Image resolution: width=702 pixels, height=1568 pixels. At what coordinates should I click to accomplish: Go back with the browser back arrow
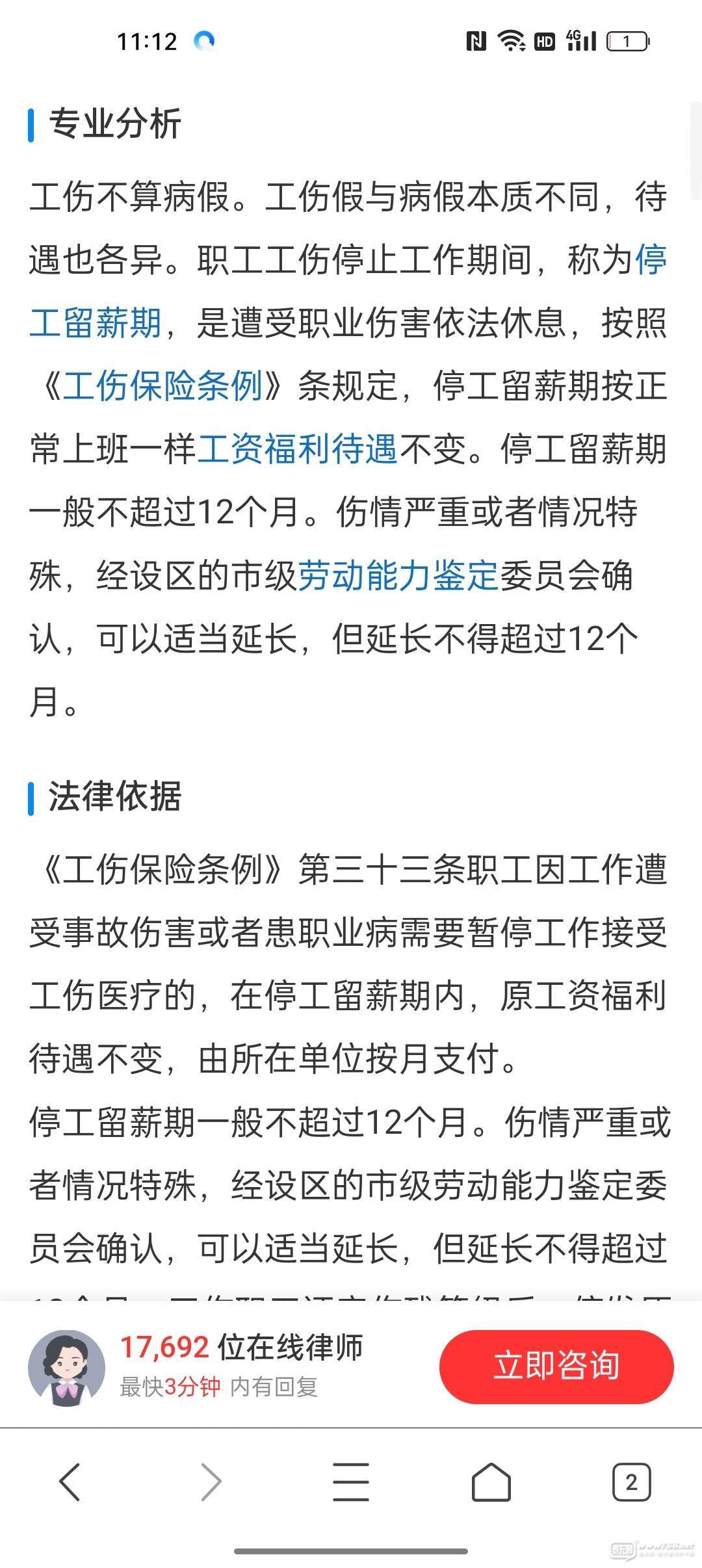pyautogui.click(x=70, y=1482)
